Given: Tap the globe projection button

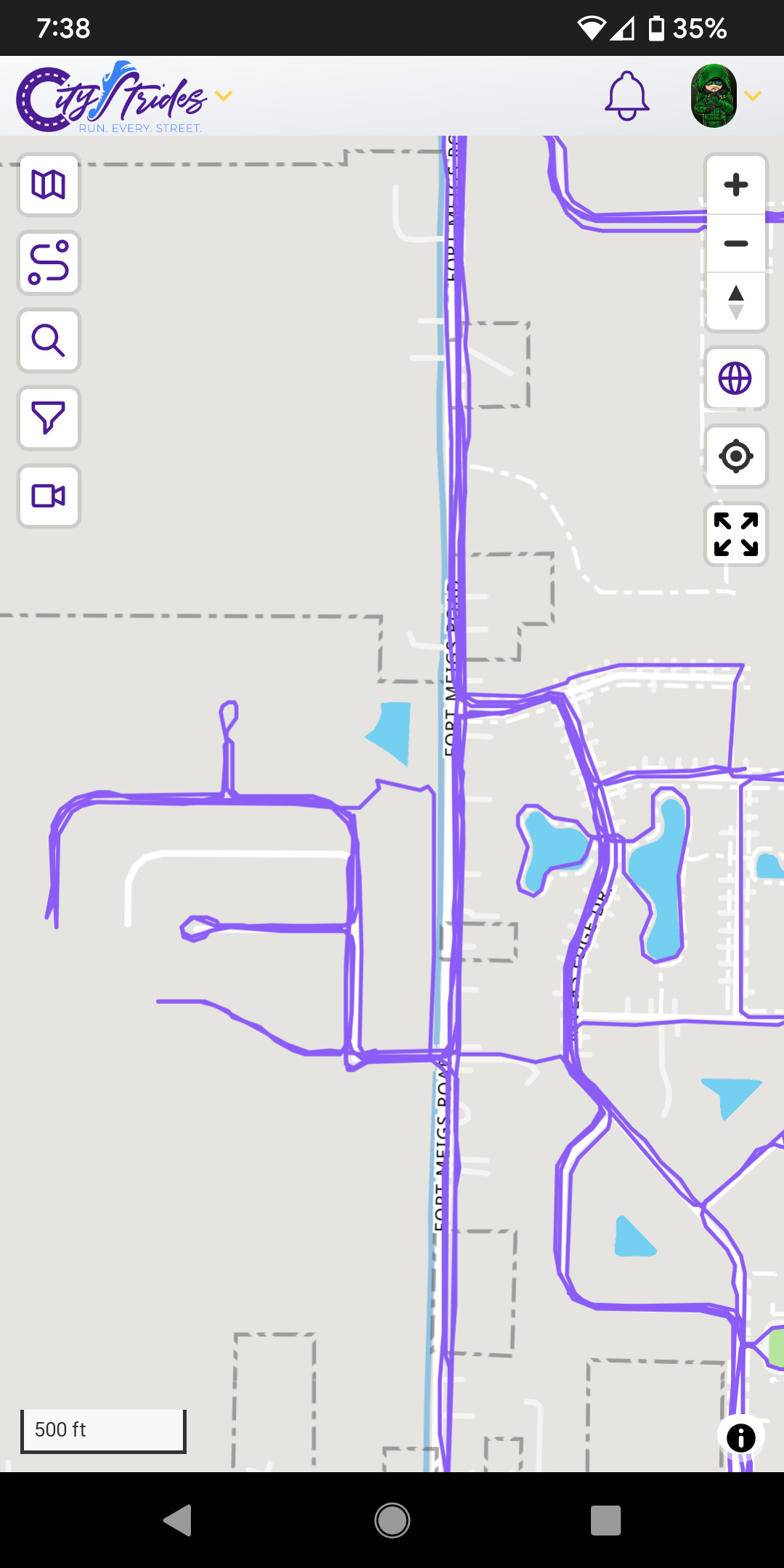Looking at the screenshot, I should click(736, 379).
